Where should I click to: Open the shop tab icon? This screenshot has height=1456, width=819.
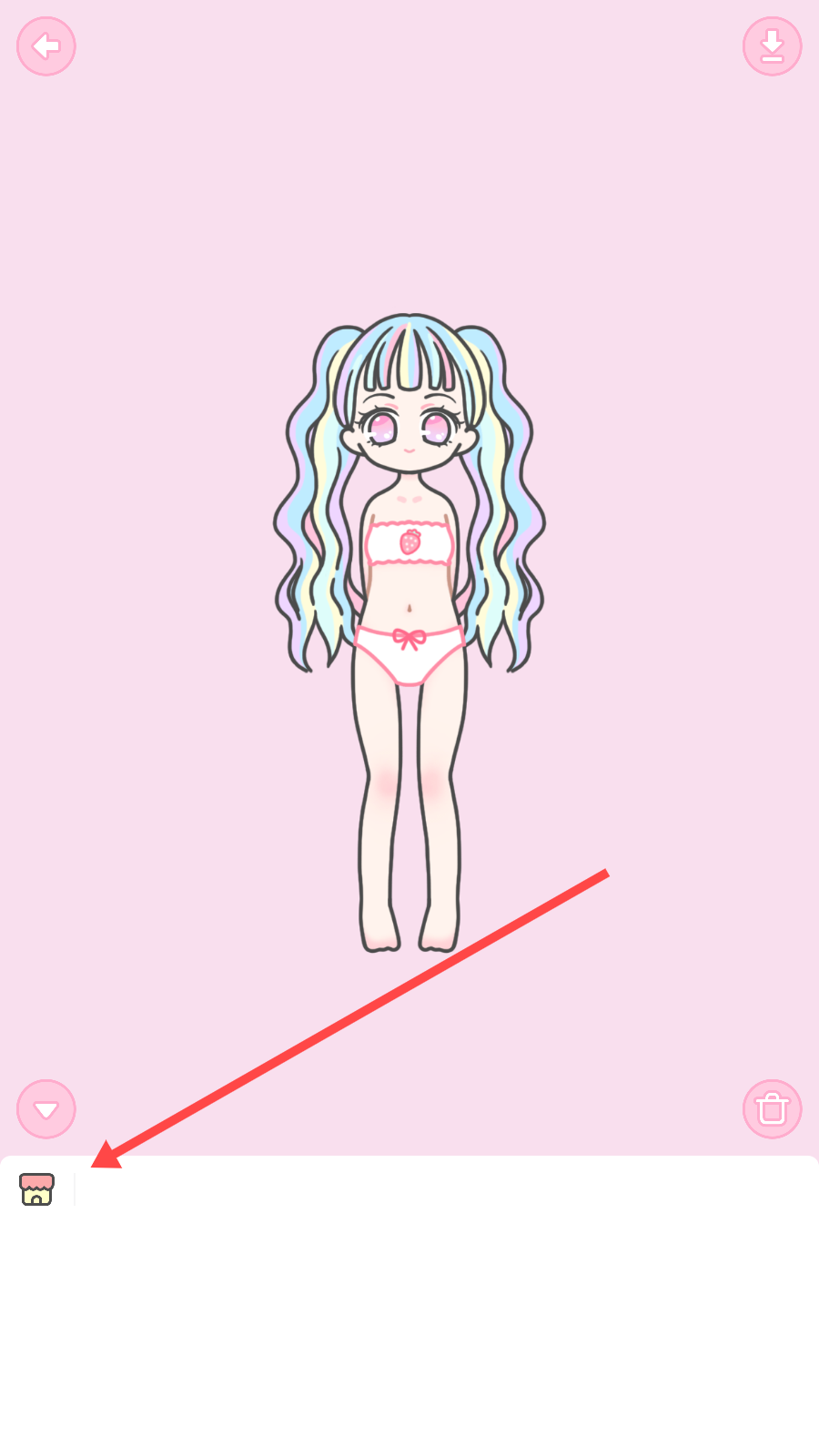(37, 1189)
